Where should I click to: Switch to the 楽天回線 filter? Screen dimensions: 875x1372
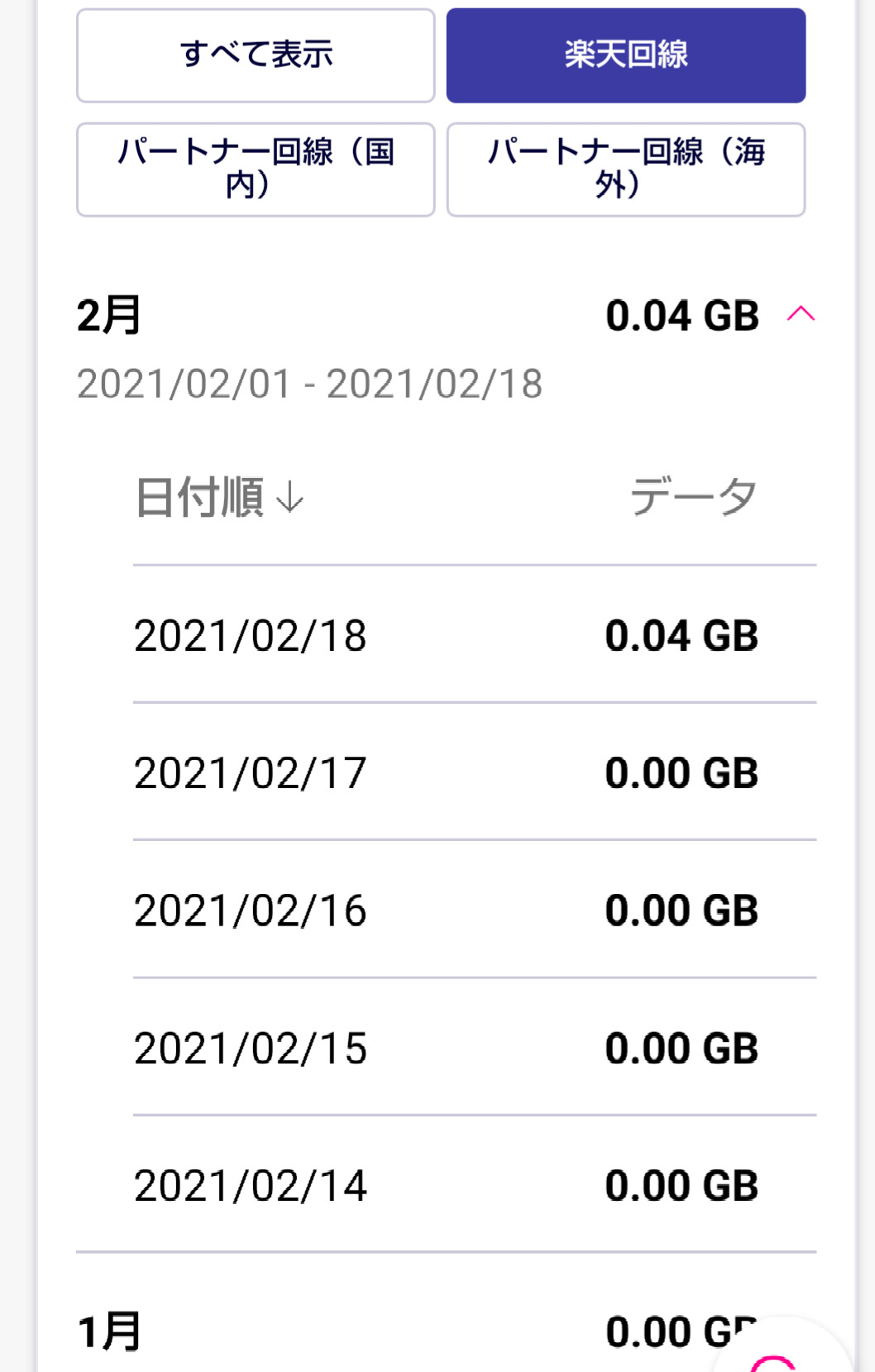(626, 55)
